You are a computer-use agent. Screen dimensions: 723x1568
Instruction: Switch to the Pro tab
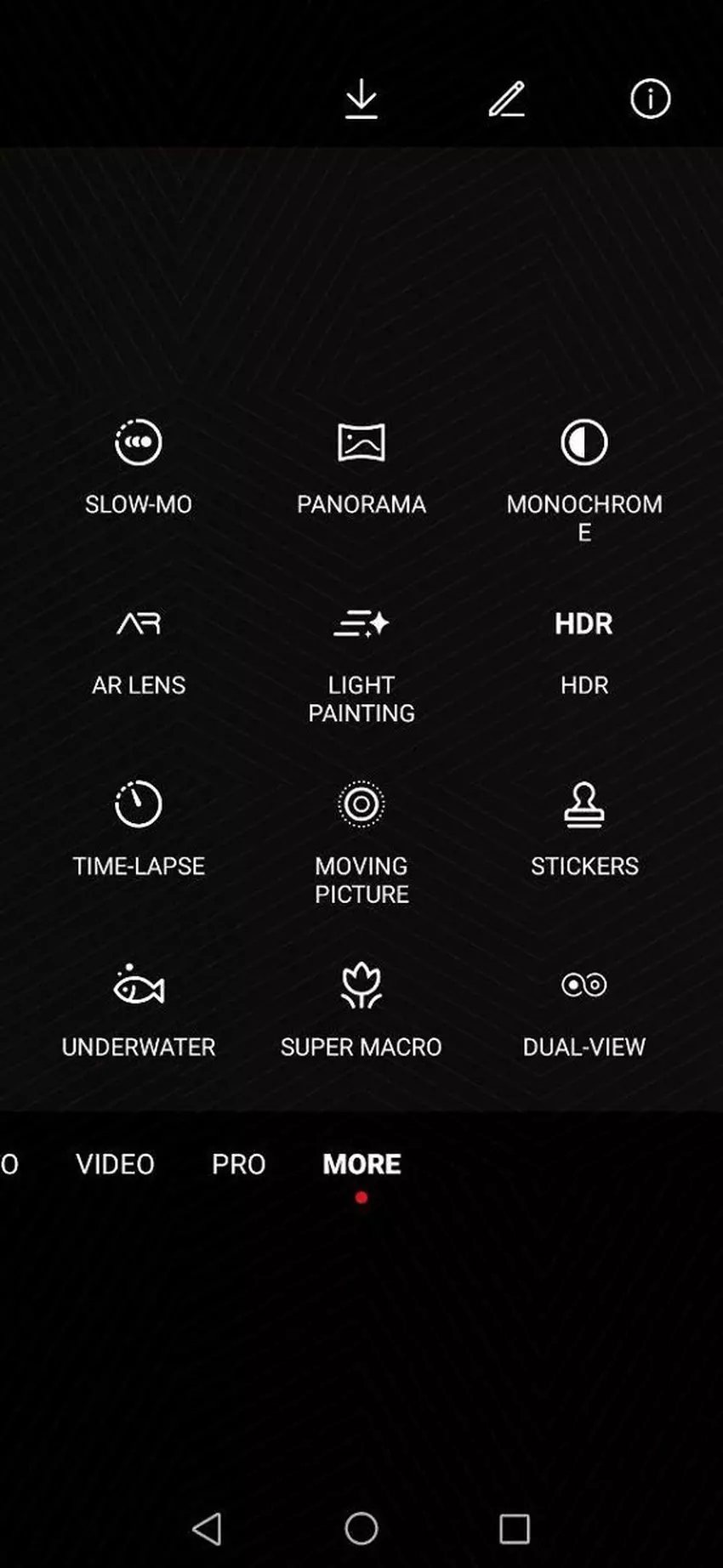pyautogui.click(x=239, y=1164)
